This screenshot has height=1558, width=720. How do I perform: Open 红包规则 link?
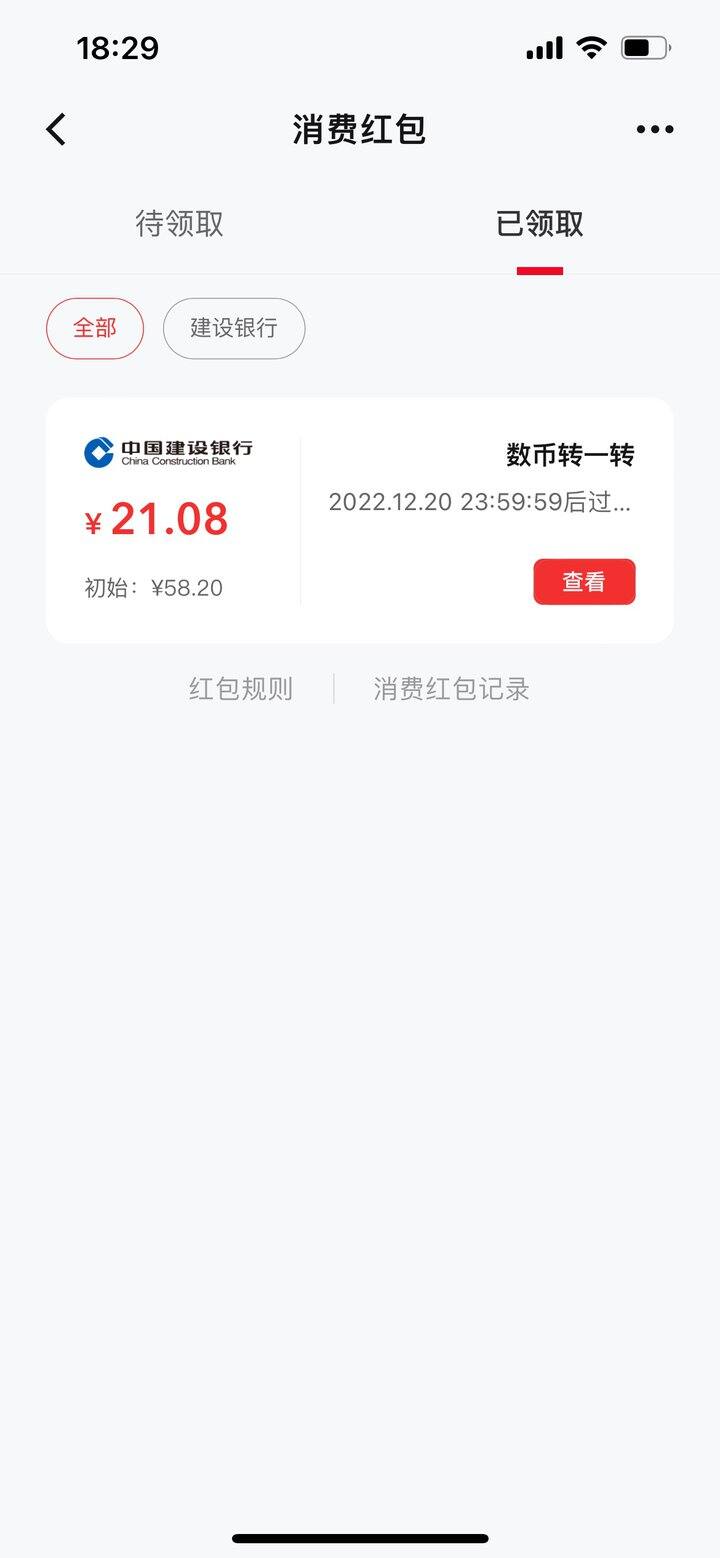point(241,689)
